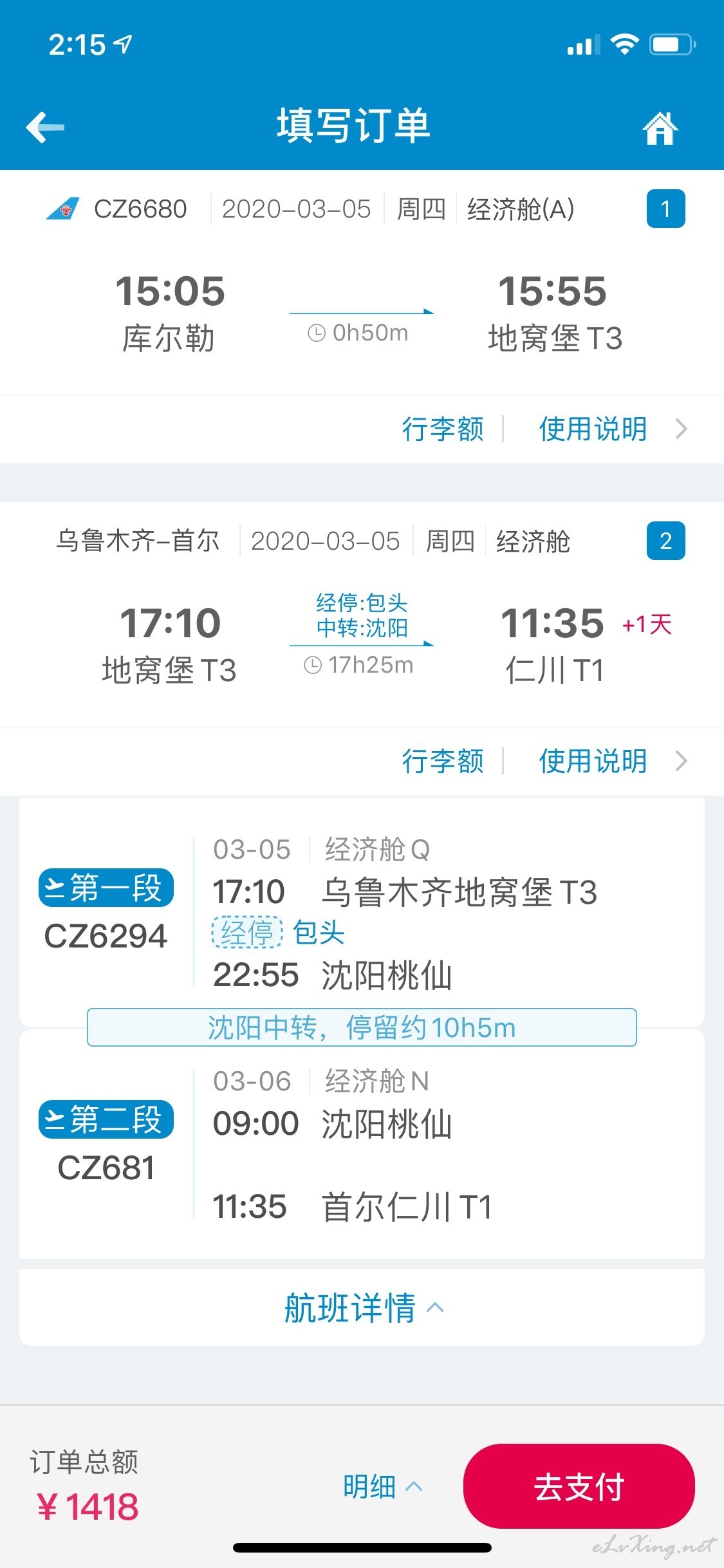View 行李额 for flight CZ6680
Image resolution: width=724 pixels, height=1568 pixels.
point(443,429)
